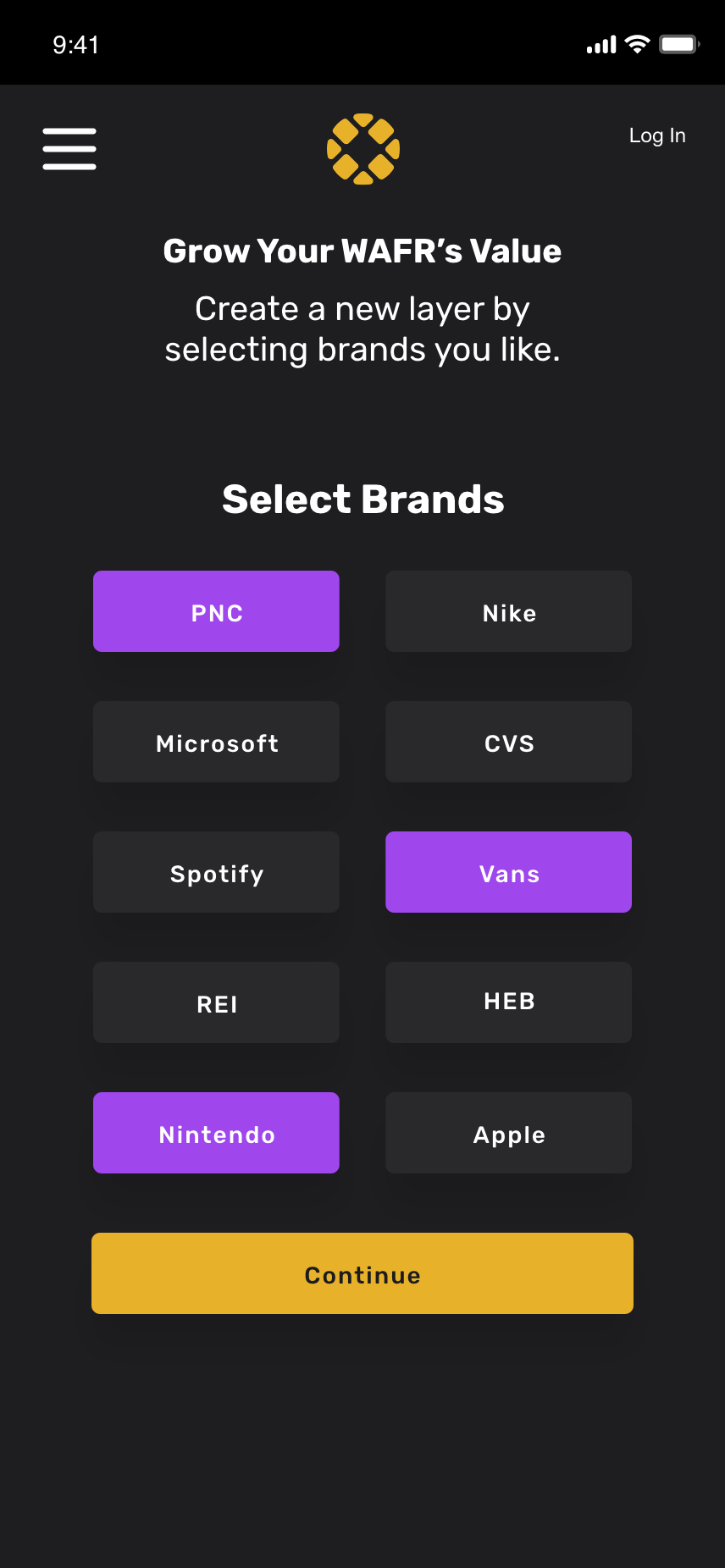Select the Nike brand
The width and height of the screenshot is (725, 1568).
pos(508,611)
